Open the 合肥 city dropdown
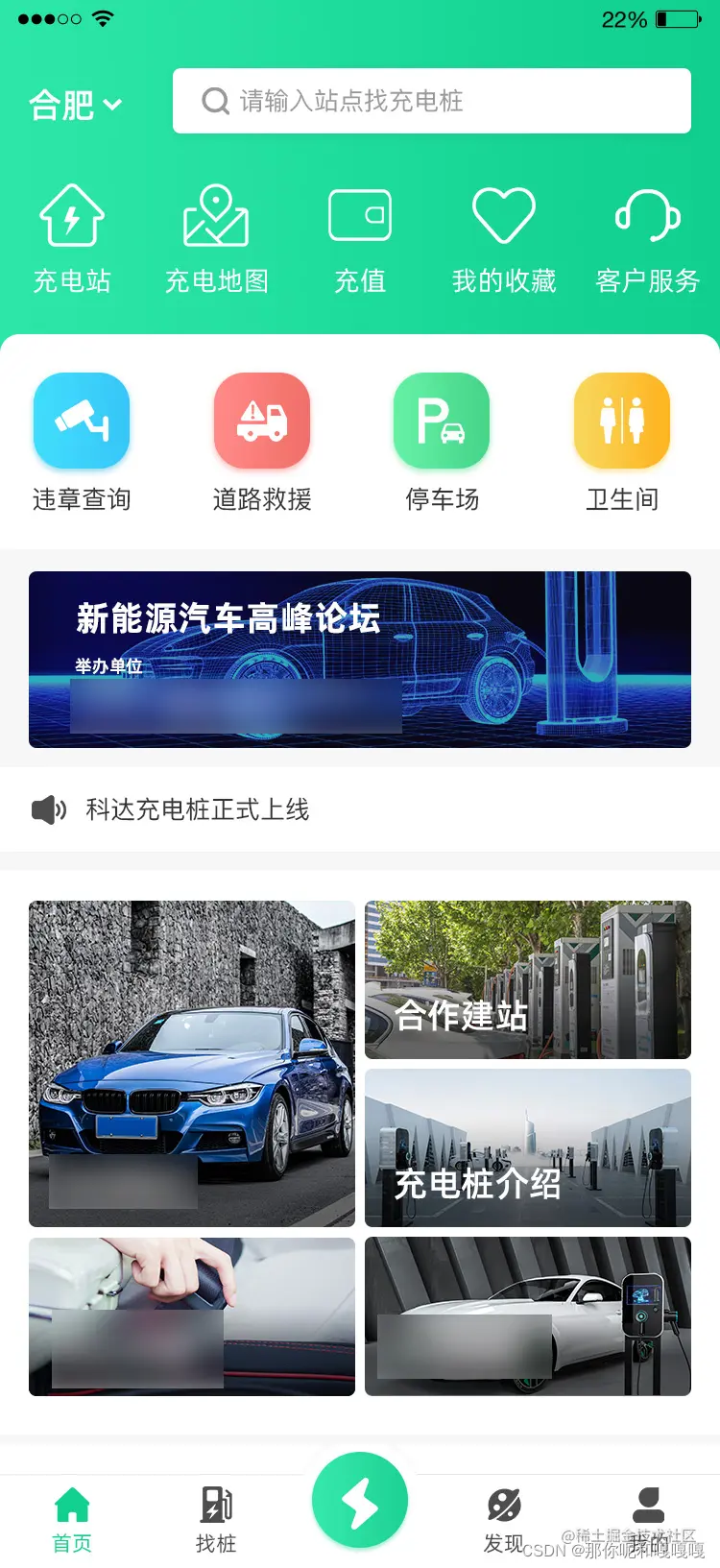 click(x=75, y=104)
